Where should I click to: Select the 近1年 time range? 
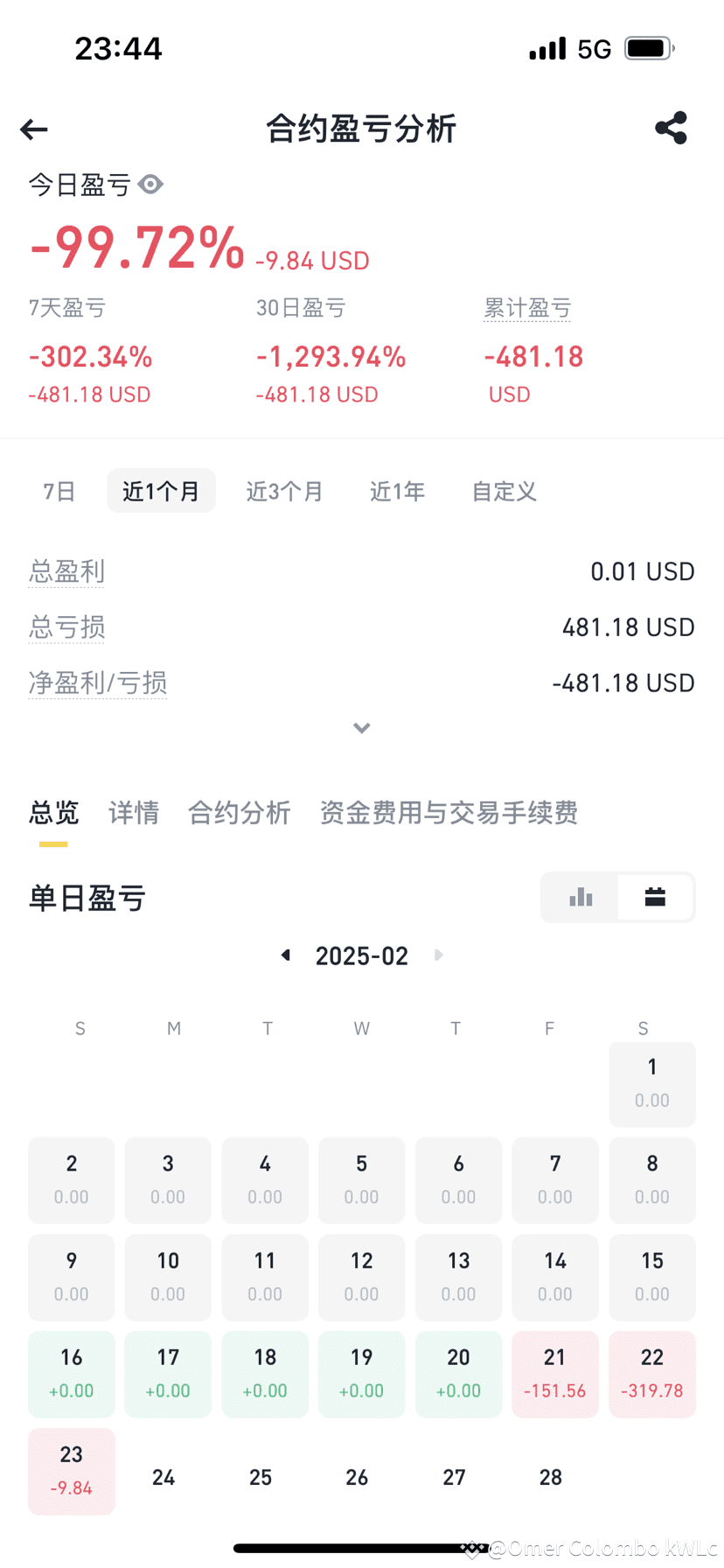coord(396,491)
